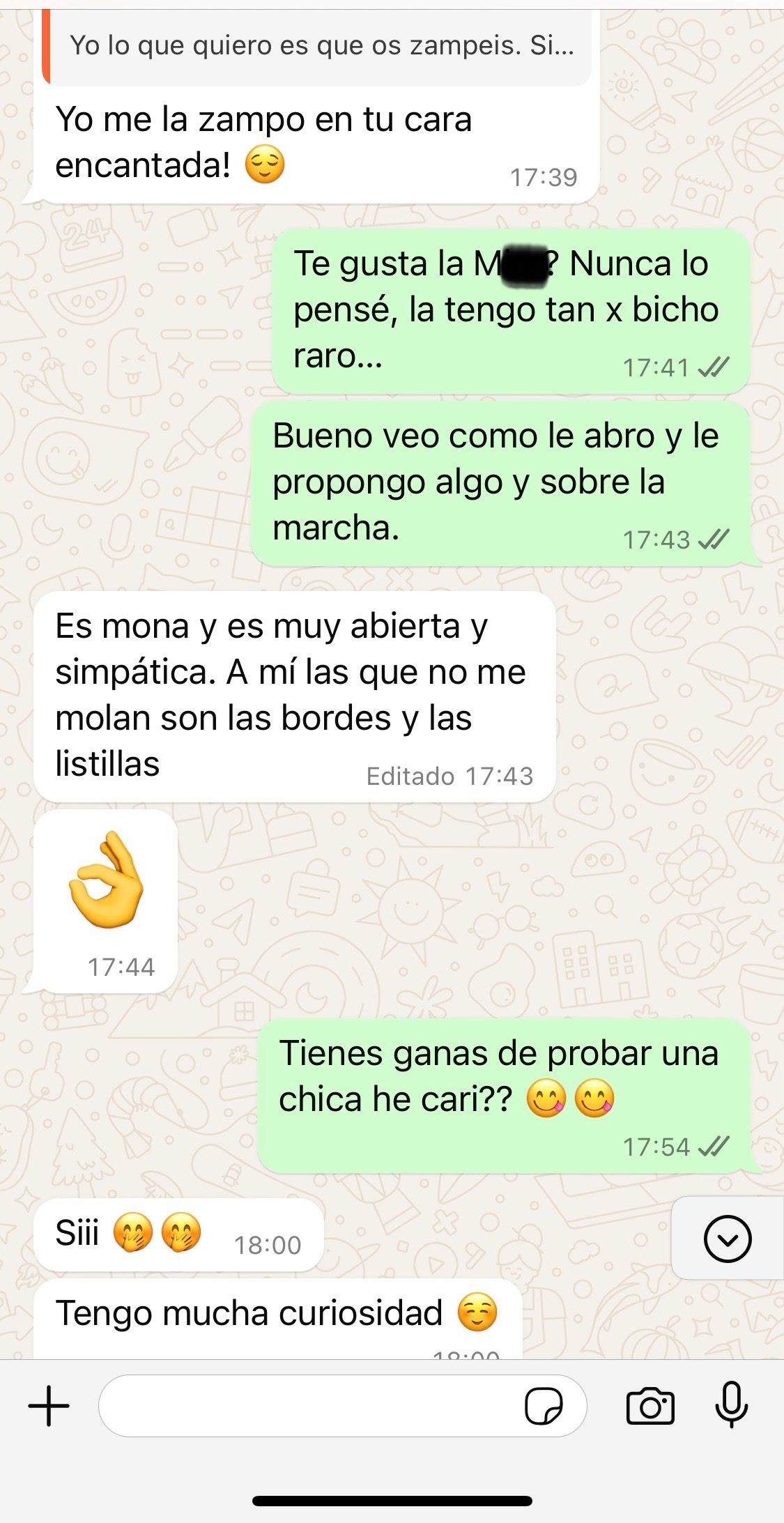Screen dimensions: 784x1523
Task: Open the sticker picker icon
Action: pyautogui.click(x=544, y=1406)
